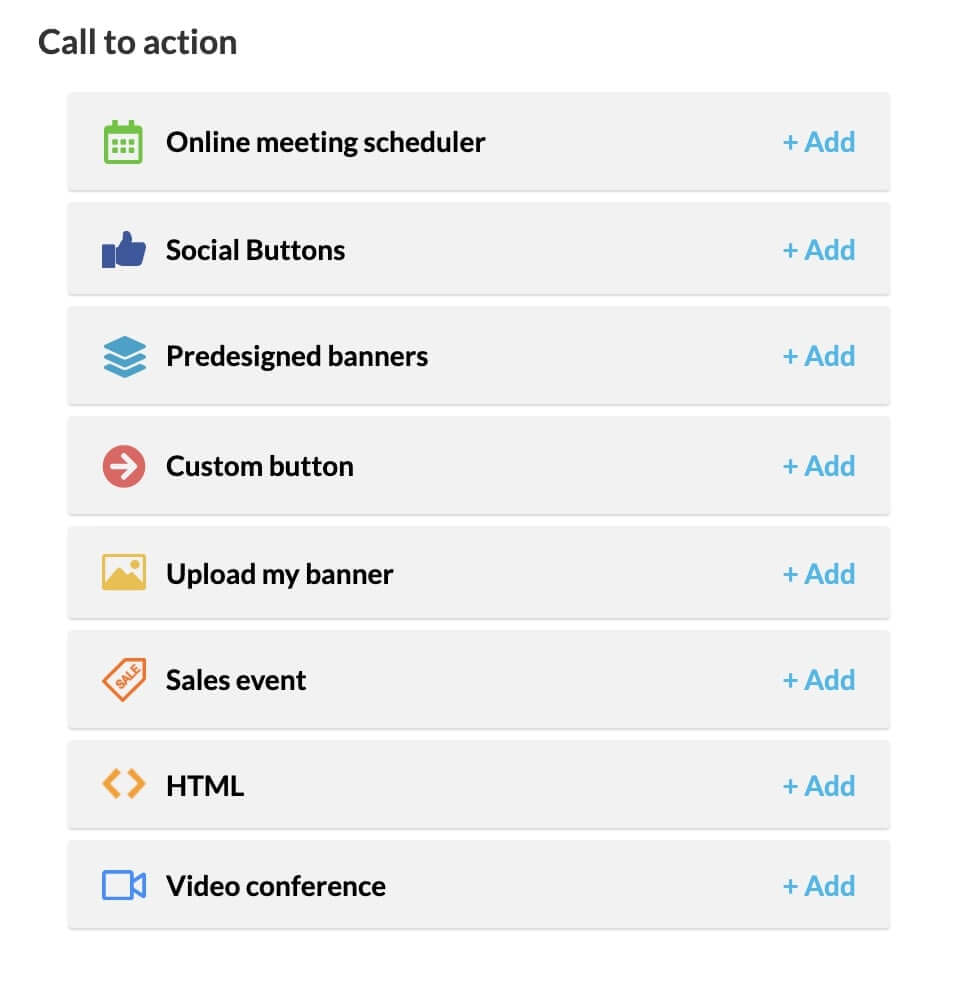Select the HTML code brackets icon
The width and height of the screenshot is (958, 996).
[x=122, y=786]
